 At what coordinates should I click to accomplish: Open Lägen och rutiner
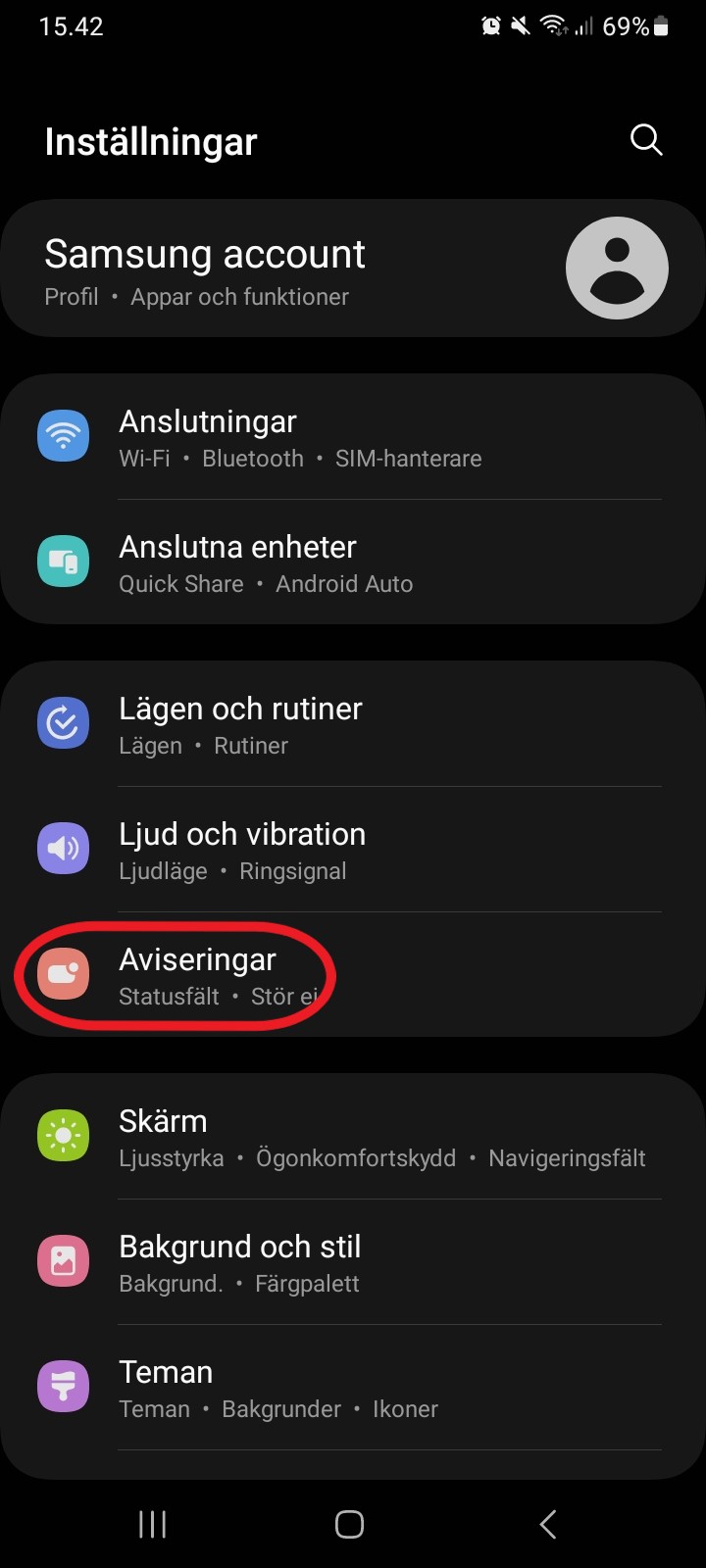(x=353, y=723)
